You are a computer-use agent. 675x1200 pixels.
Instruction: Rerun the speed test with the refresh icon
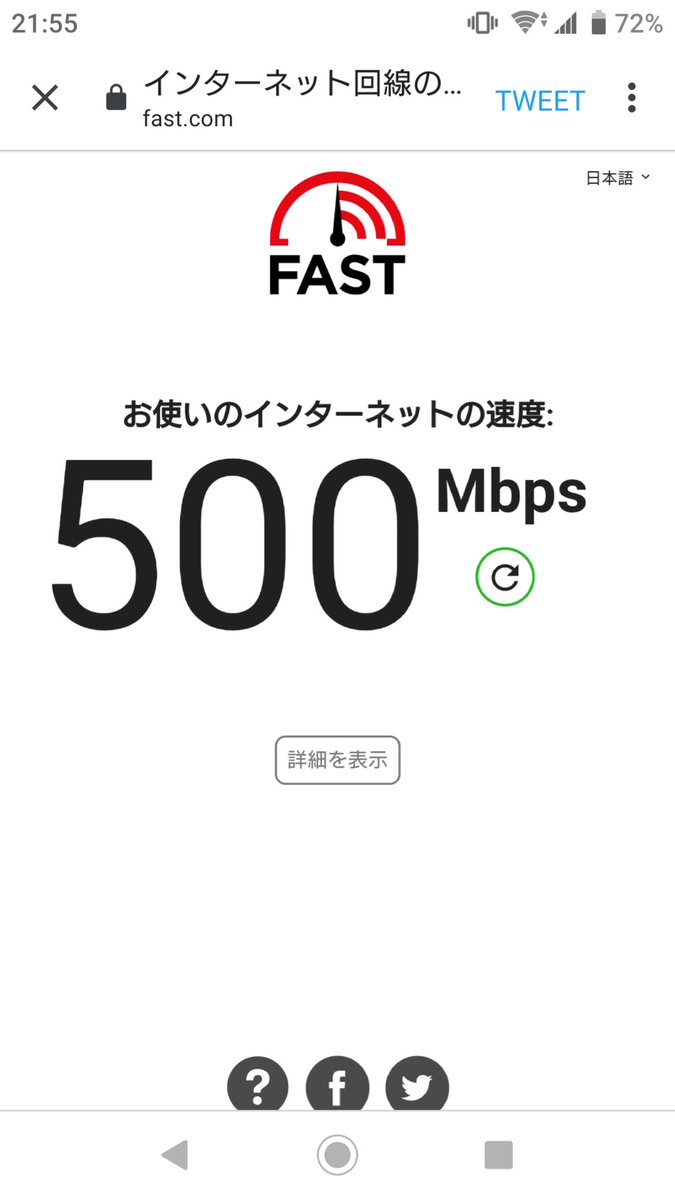click(x=505, y=577)
